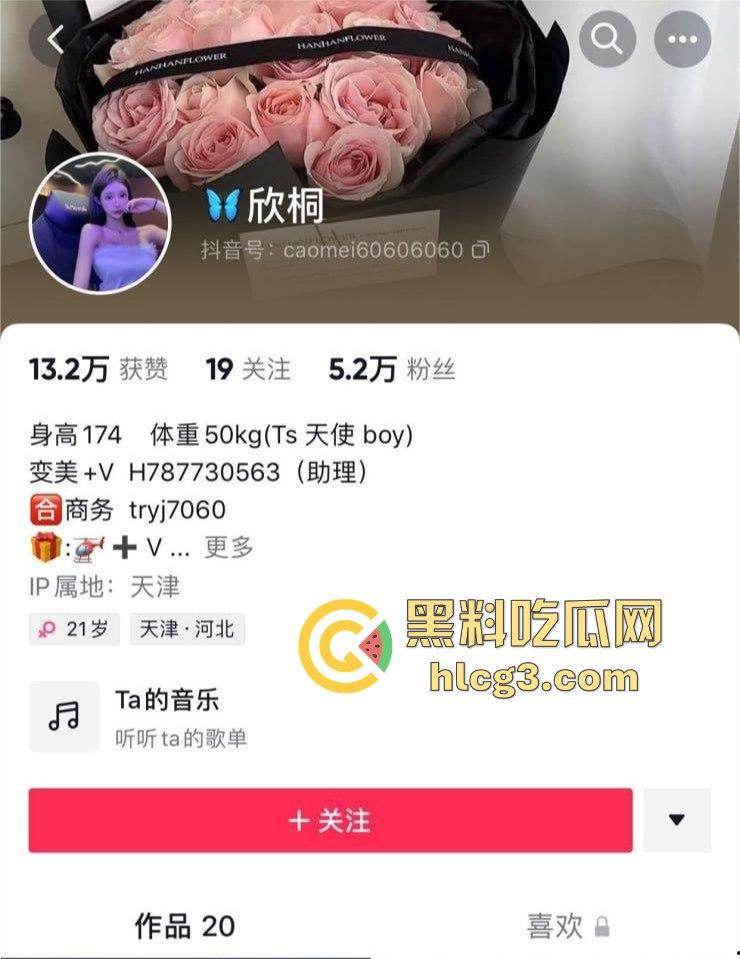Tap the music note icon in Ta的音乐

click(x=65, y=716)
